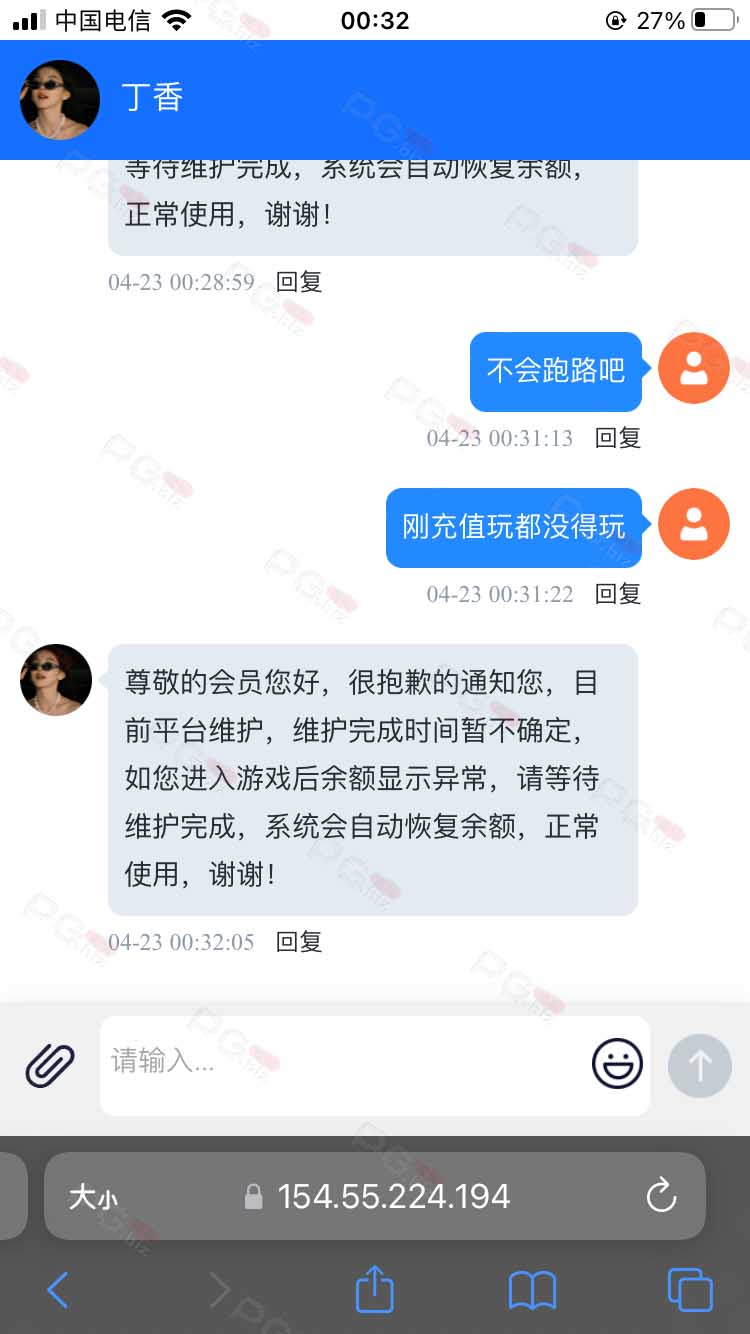The height and width of the screenshot is (1334, 750).
Task: Open the emoji picker smiley
Action: 617,1064
